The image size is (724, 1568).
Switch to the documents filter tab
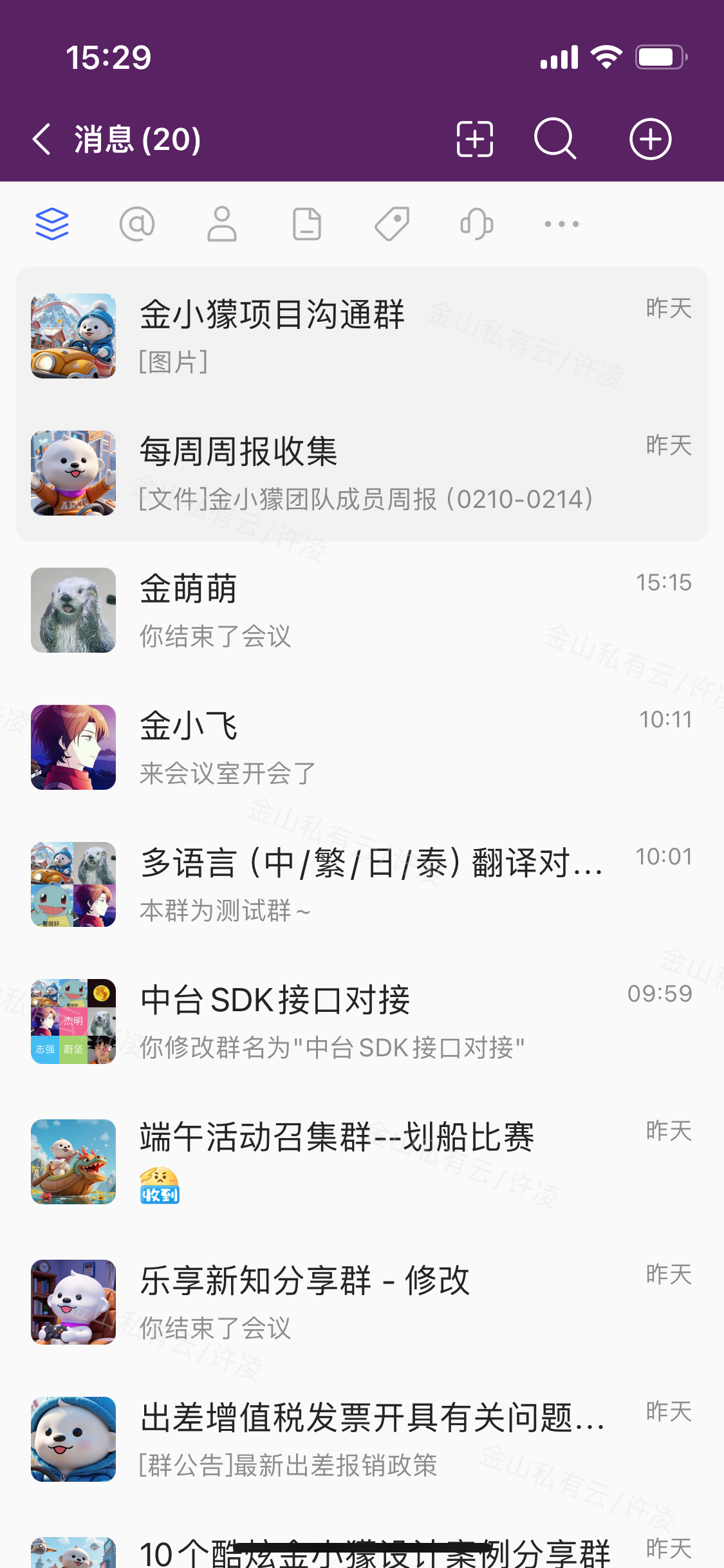pyautogui.click(x=307, y=224)
